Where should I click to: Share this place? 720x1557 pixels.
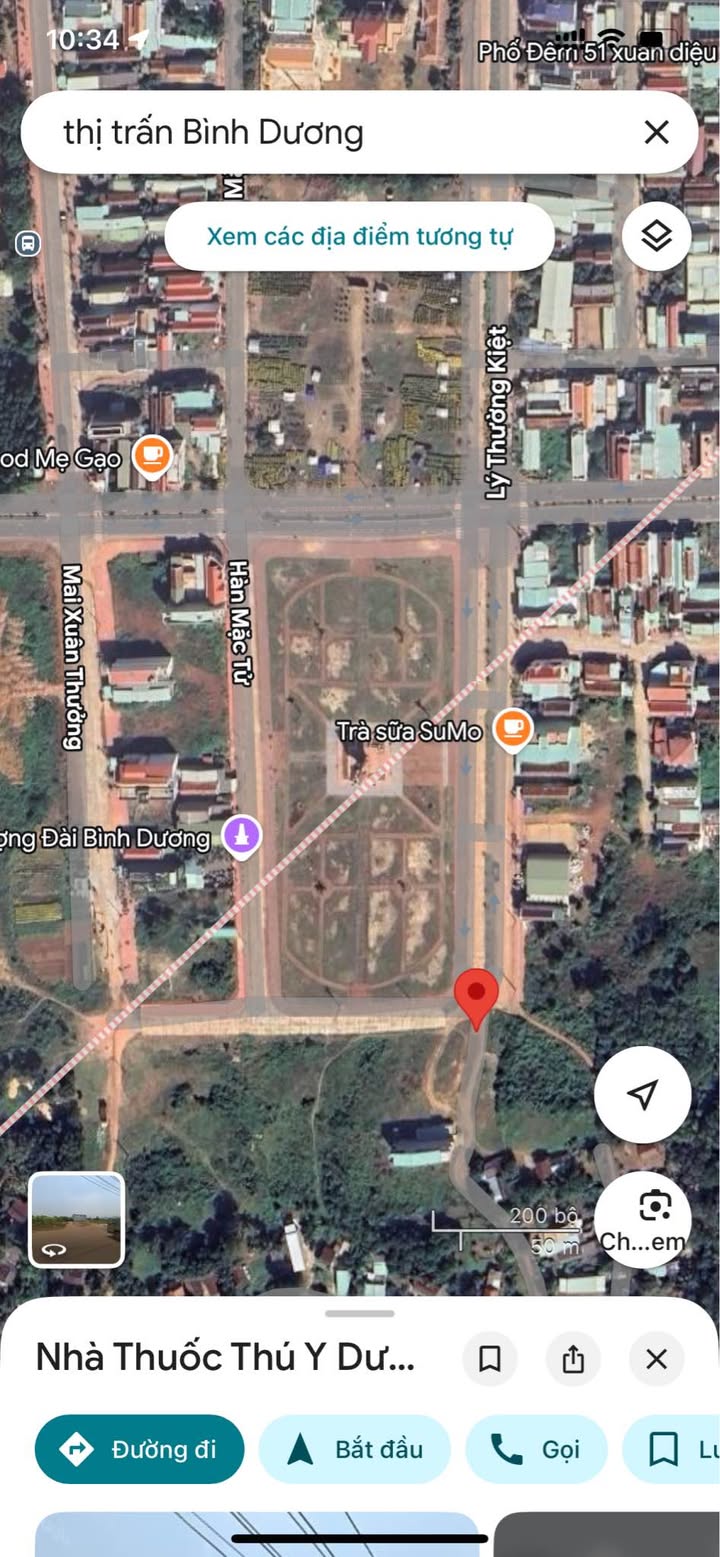(573, 1359)
